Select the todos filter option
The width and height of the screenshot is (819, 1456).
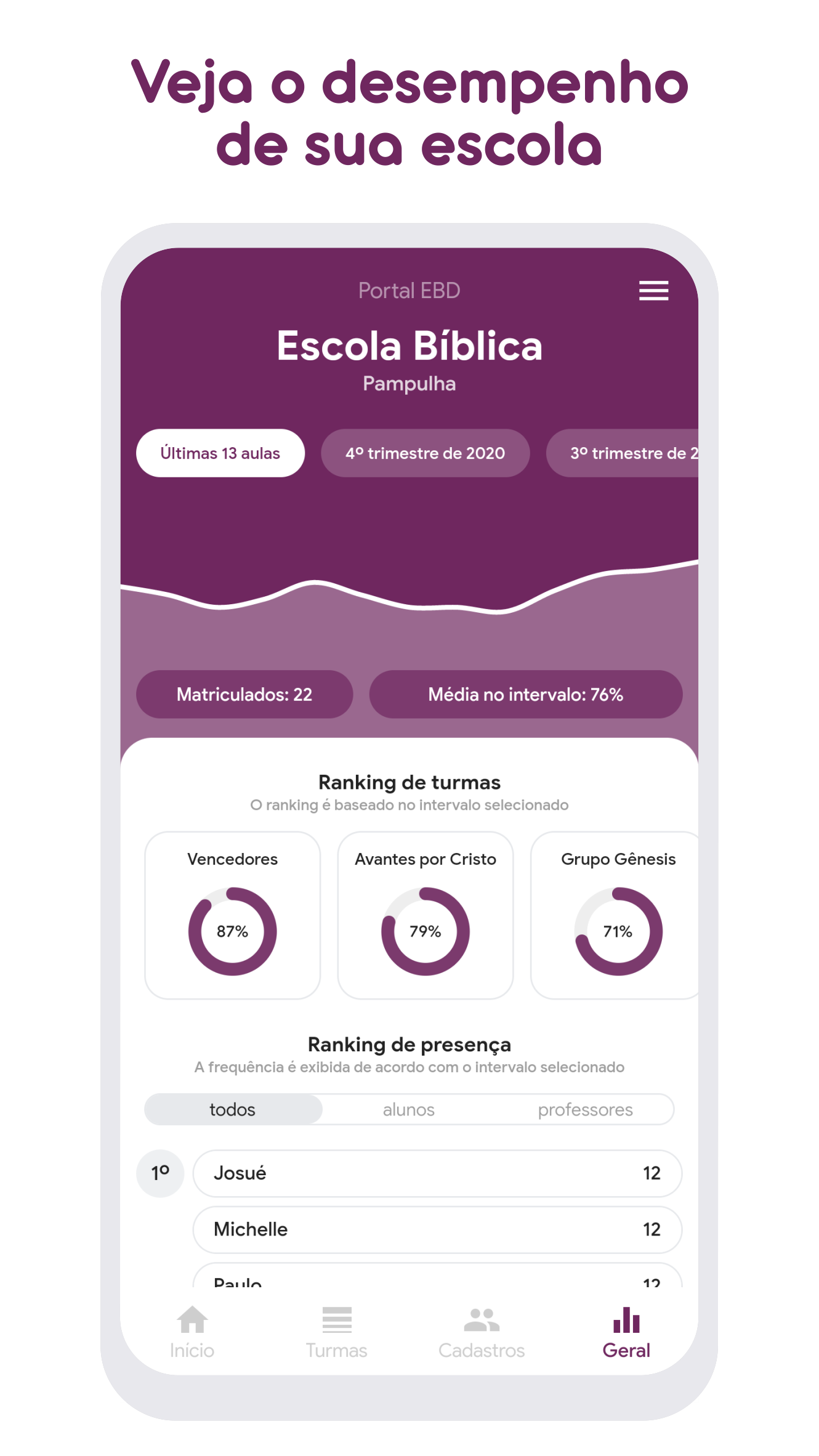[x=232, y=1109]
